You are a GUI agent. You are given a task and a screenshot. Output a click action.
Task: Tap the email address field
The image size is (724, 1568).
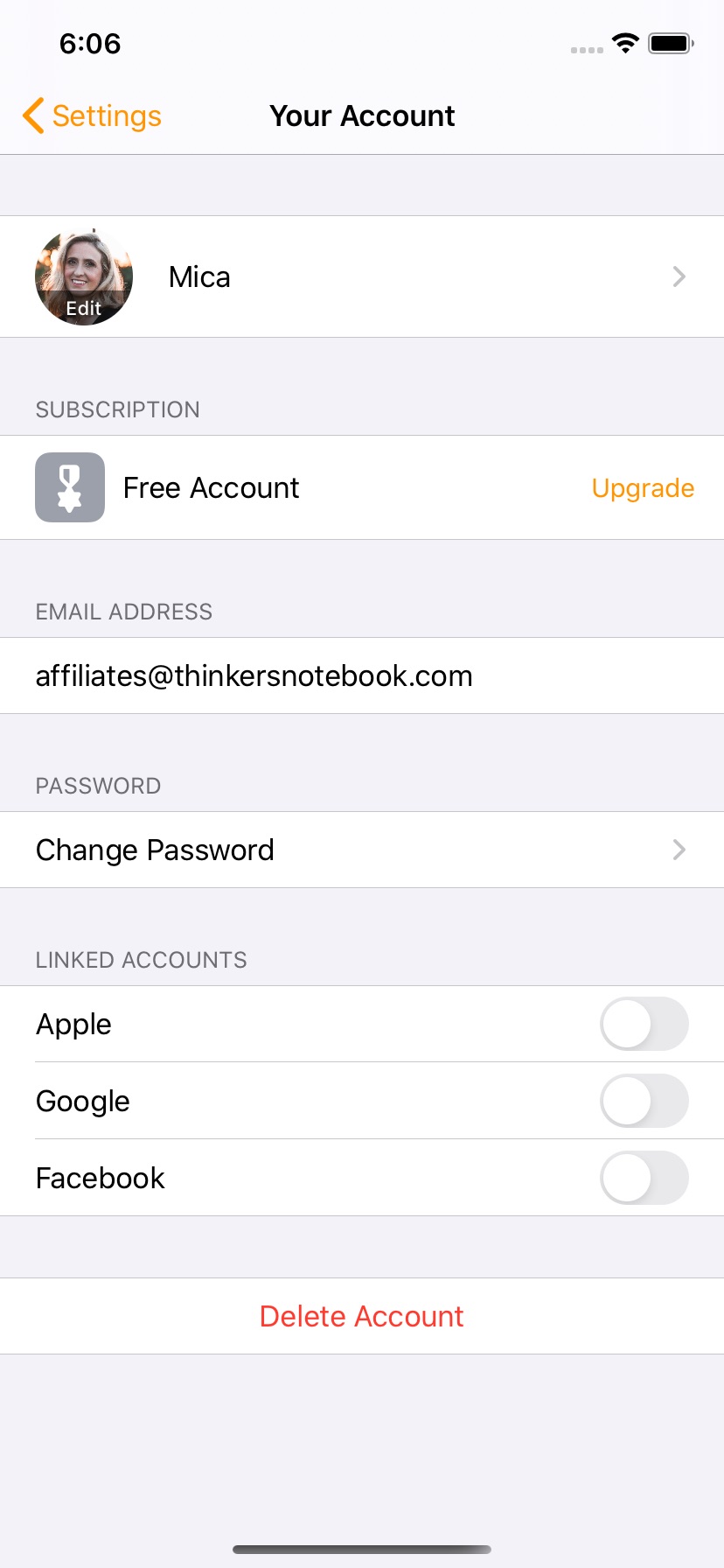254,676
